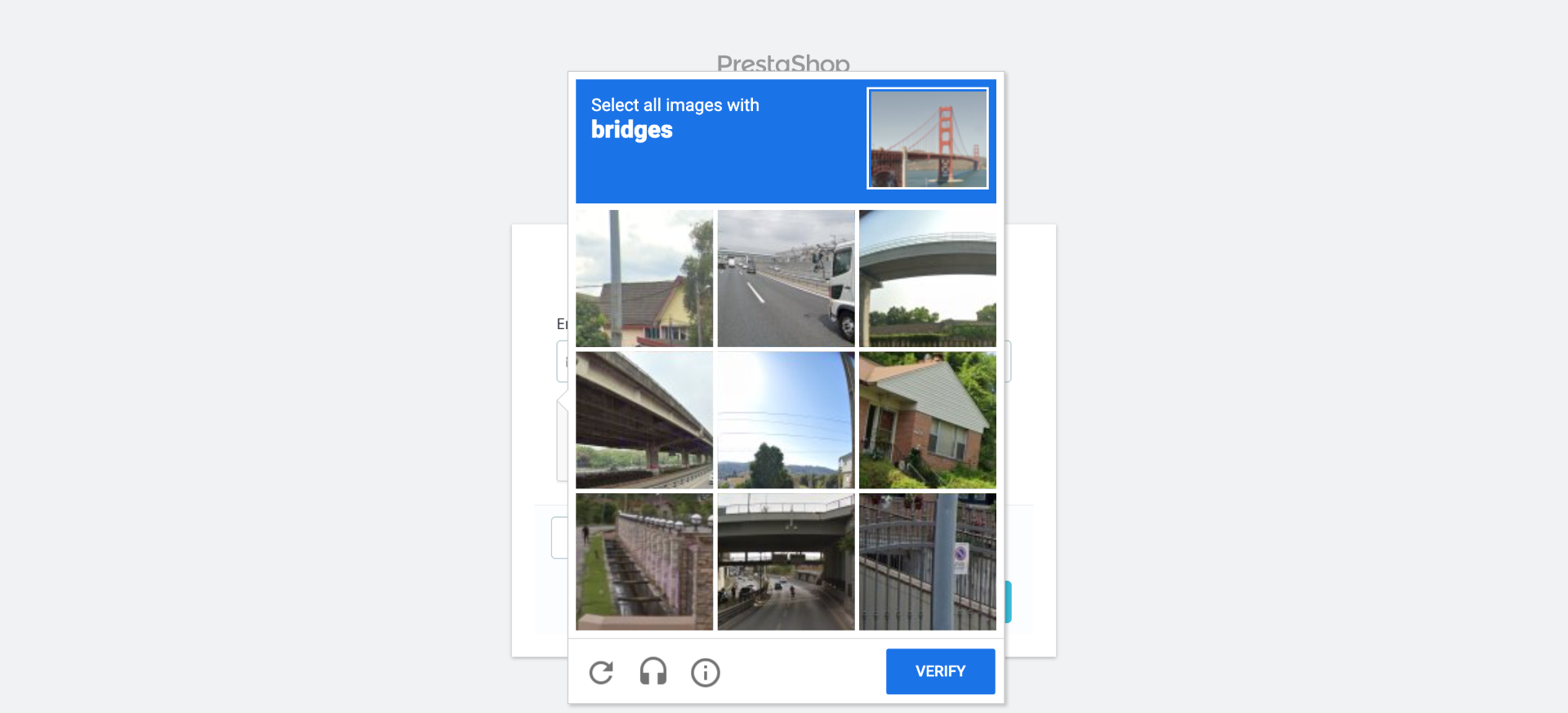1568x713 pixels.
Task: Select the tile with sky and lone tree
Action: [x=786, y=420]
